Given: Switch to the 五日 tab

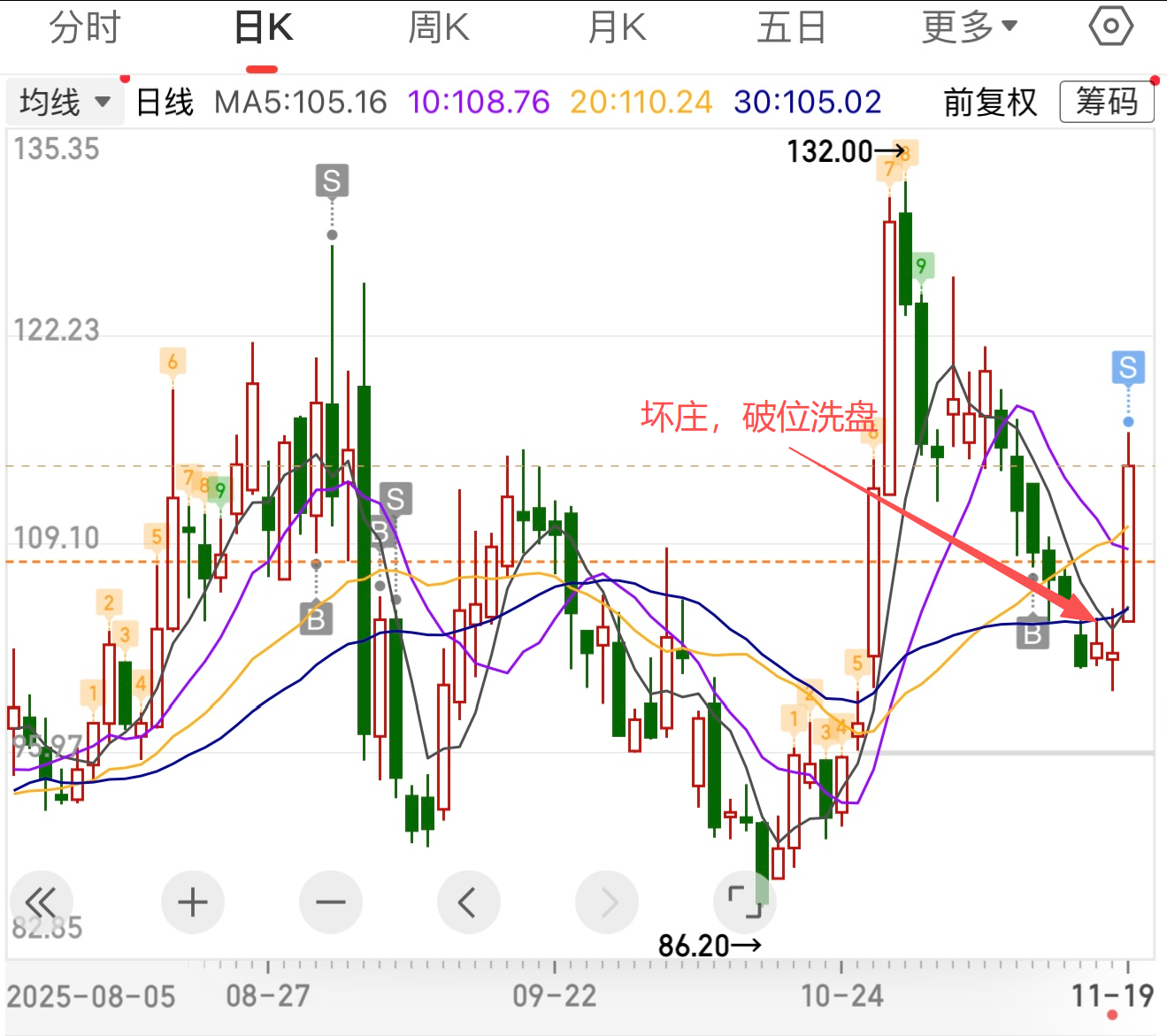Looking at the screenshot, I should [x=792, y=28].
